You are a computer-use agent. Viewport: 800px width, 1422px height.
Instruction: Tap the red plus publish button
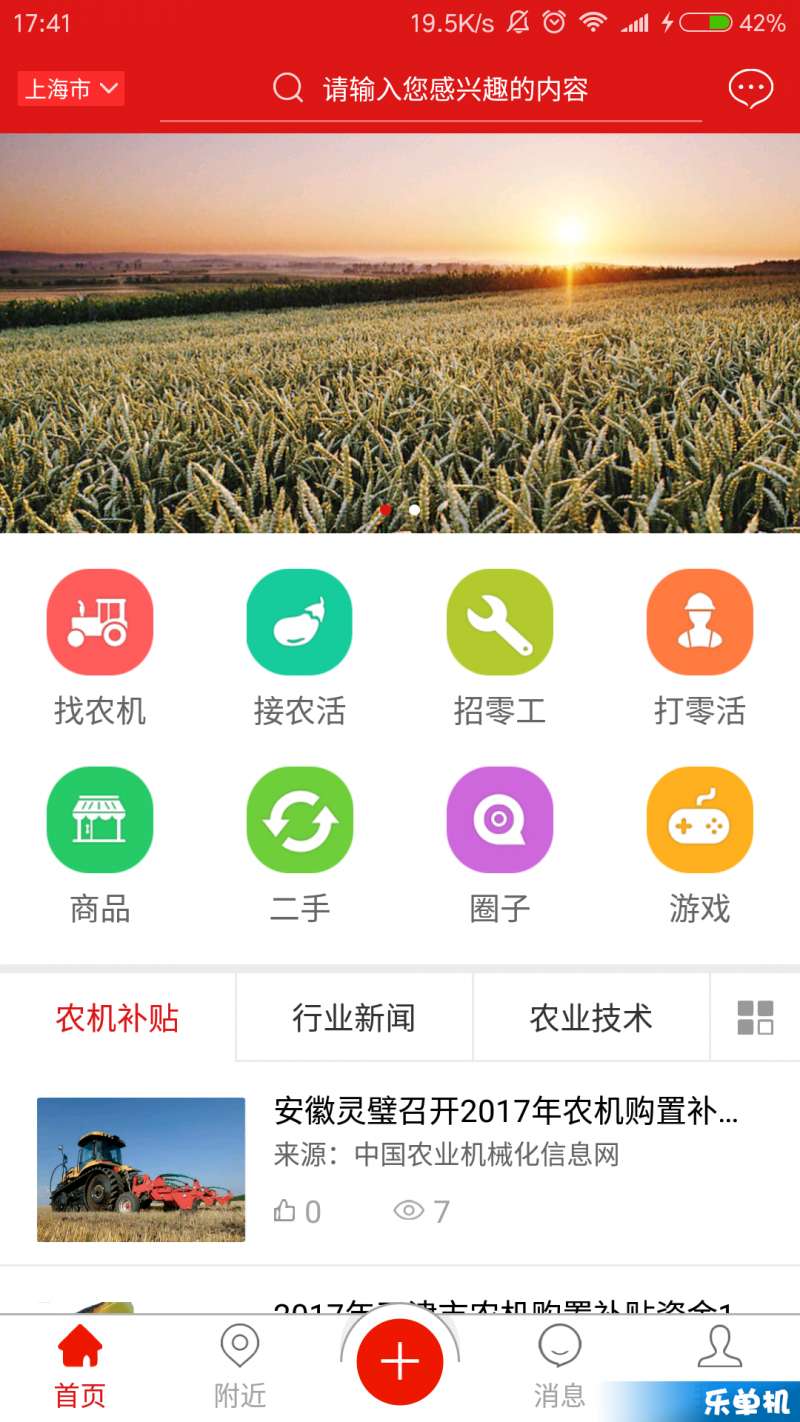pos(400,1362)
